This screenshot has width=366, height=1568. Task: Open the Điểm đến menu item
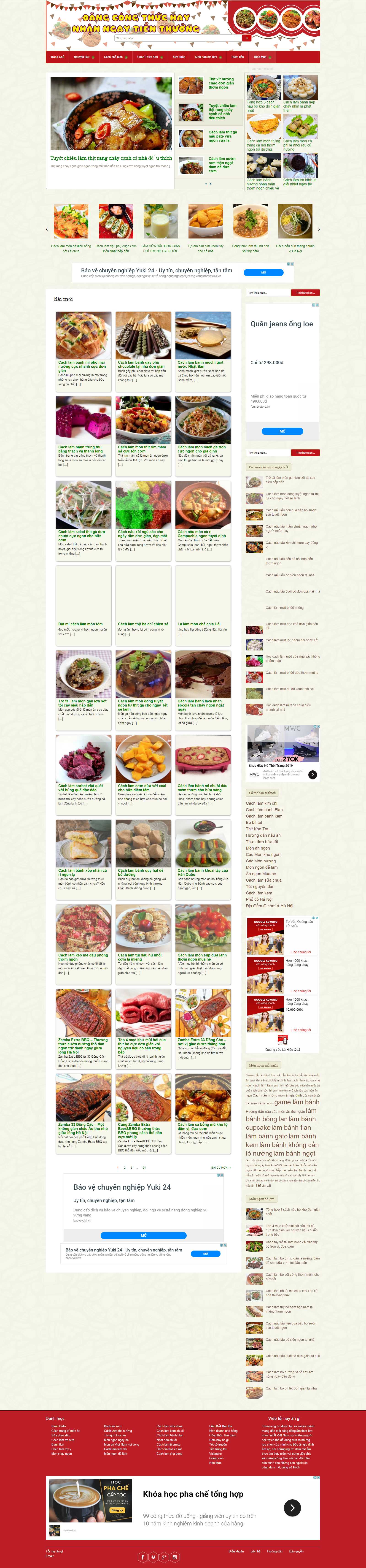(237, 57)
